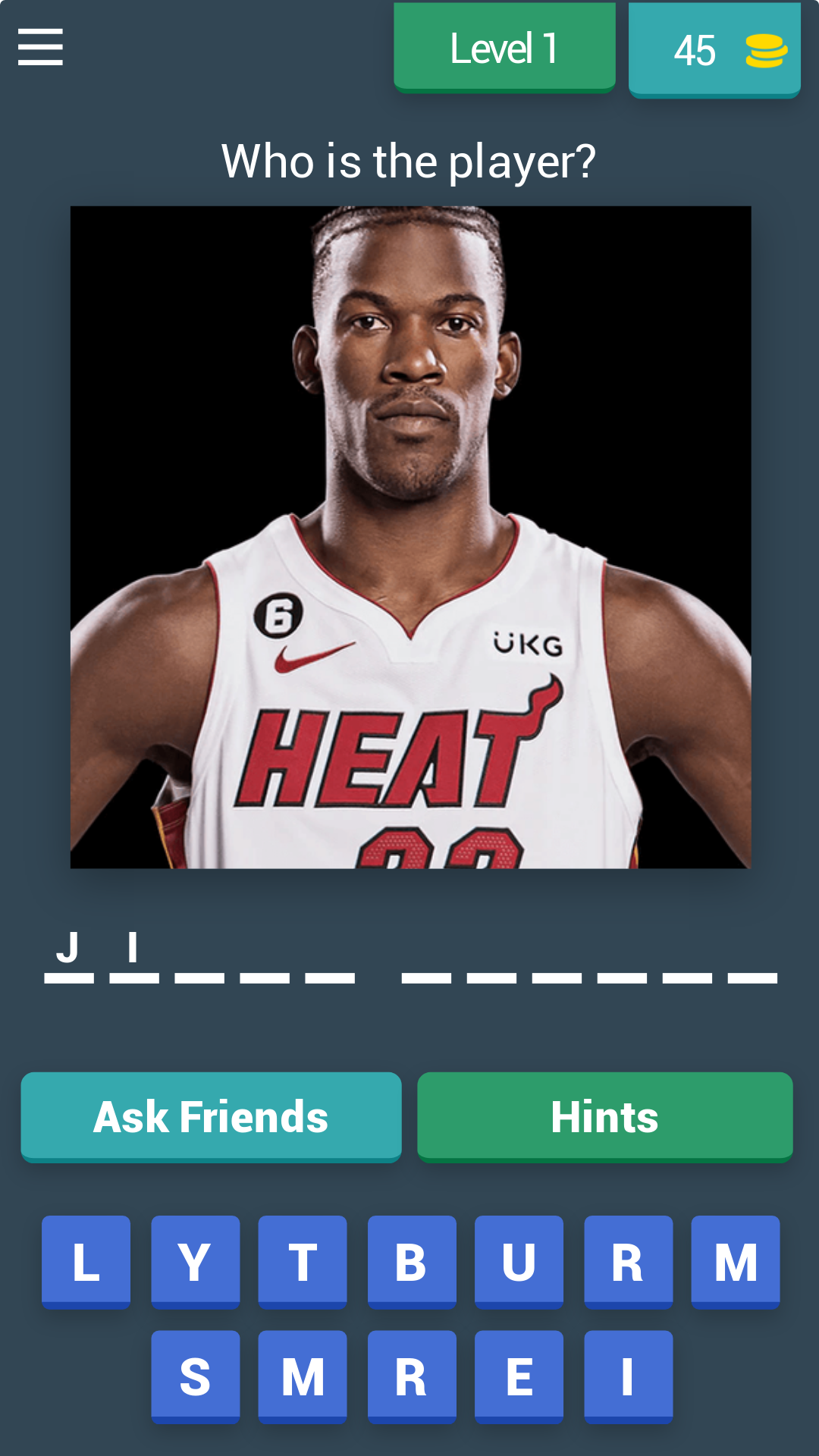
Task: Choose the R tile beside the E tile
Action: [x=412, y=1376]
